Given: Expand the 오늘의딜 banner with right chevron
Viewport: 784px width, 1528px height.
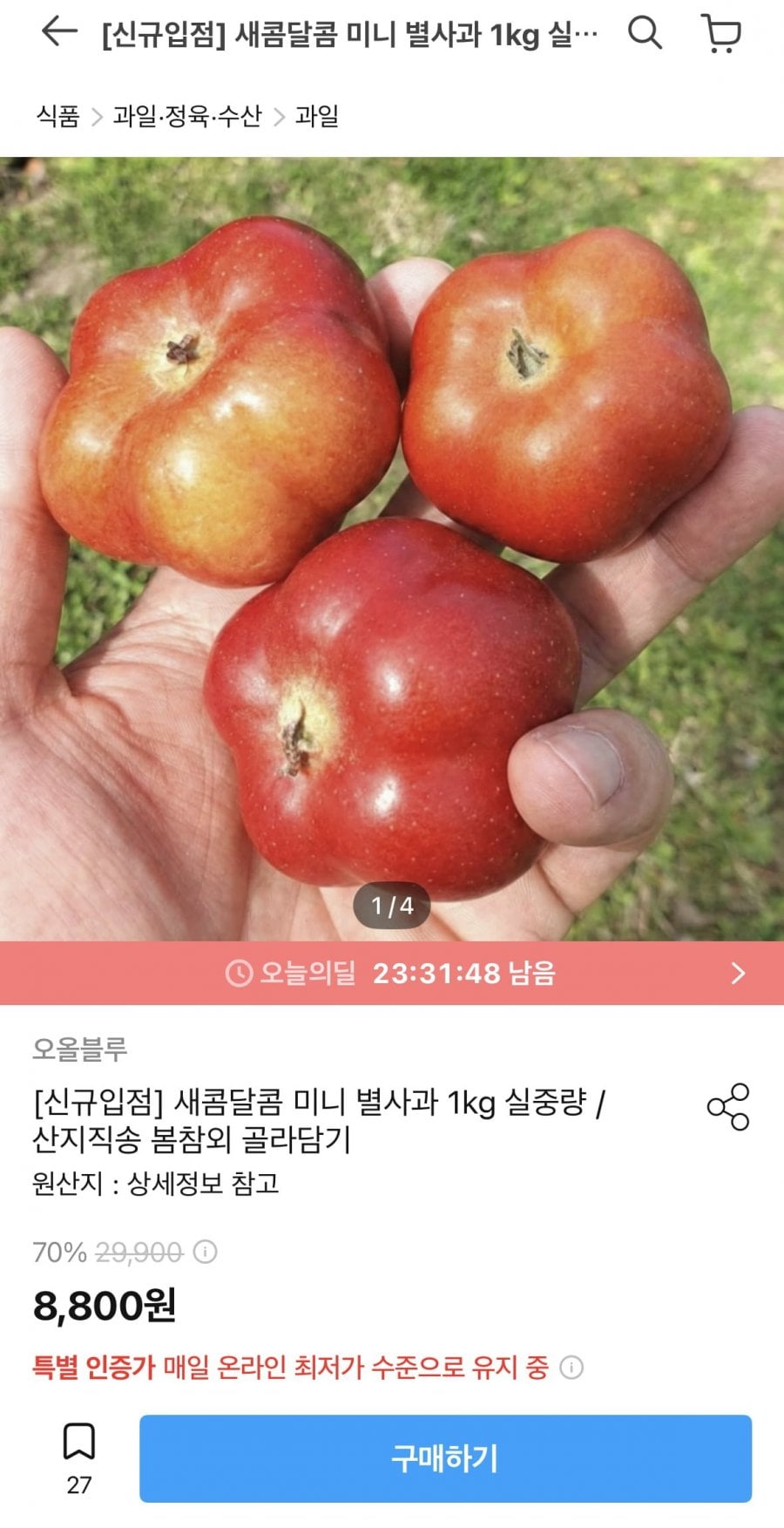Looking at the screenshot, I should coord(739,975).
